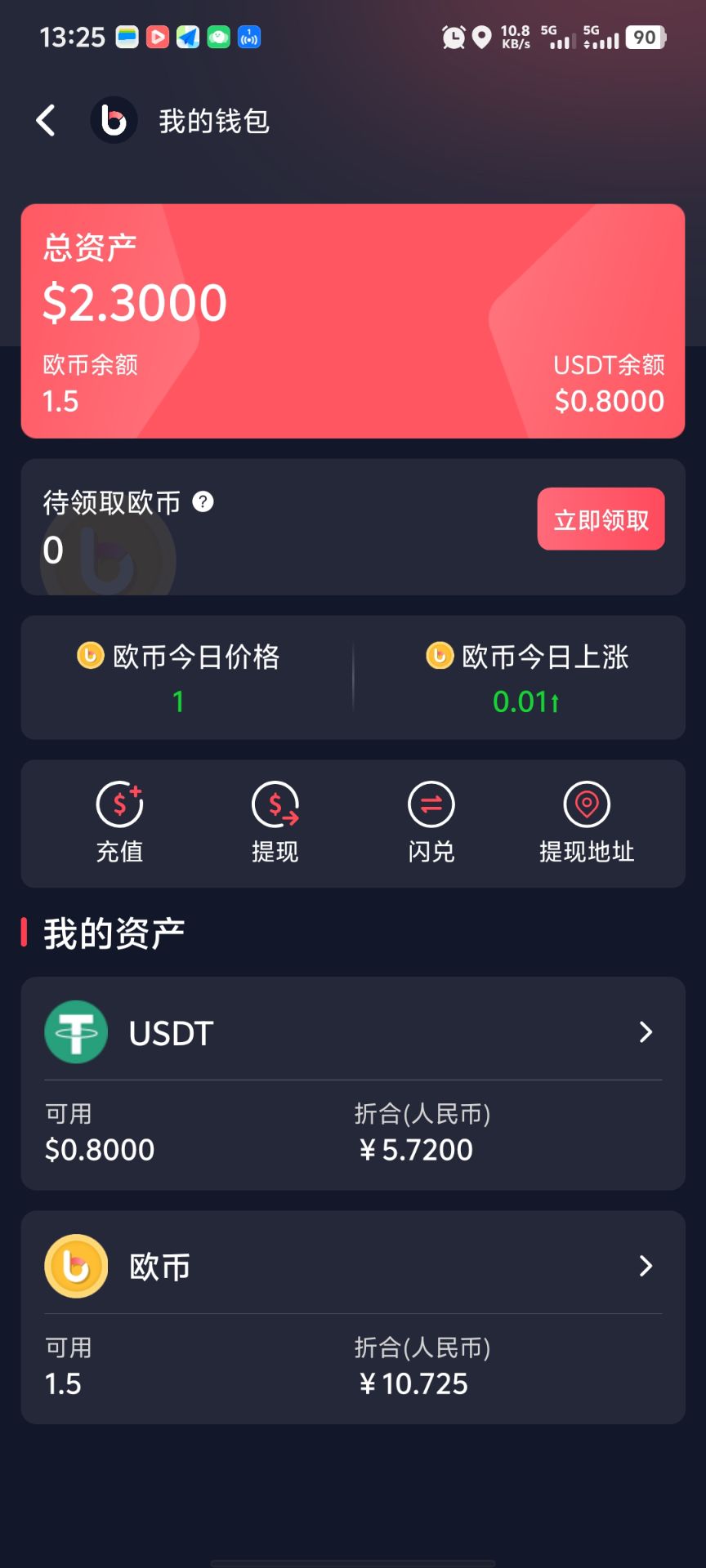Tap the Telegram icon in the status bar
The image size is (706, 1568).
pos(187,38)
